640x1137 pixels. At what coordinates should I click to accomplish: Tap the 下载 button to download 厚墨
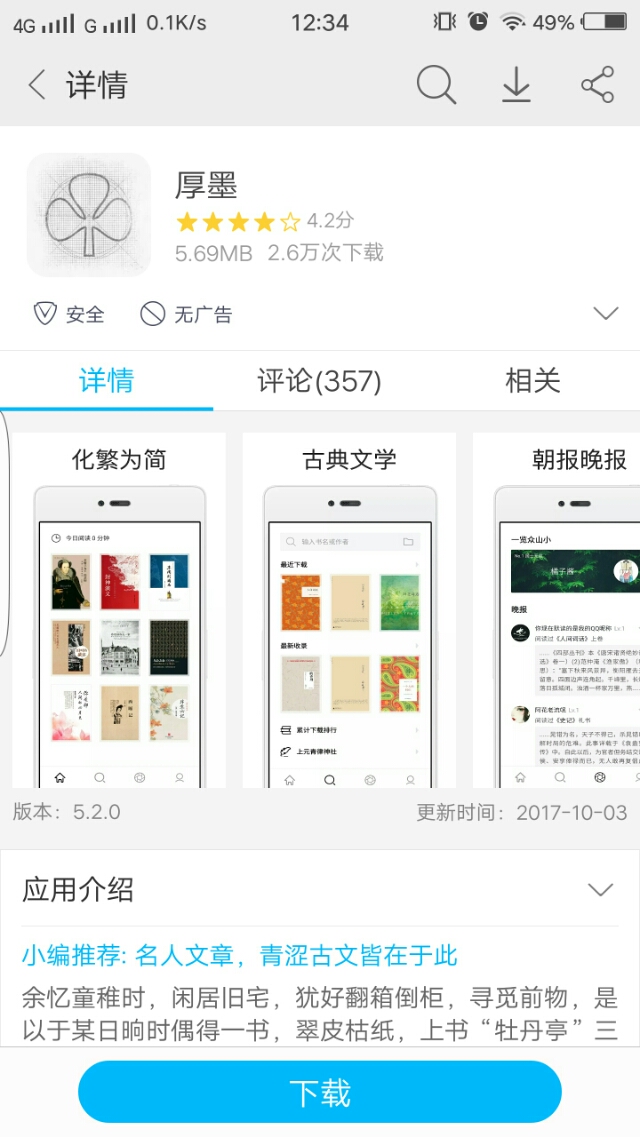(x=320, y=1092)
